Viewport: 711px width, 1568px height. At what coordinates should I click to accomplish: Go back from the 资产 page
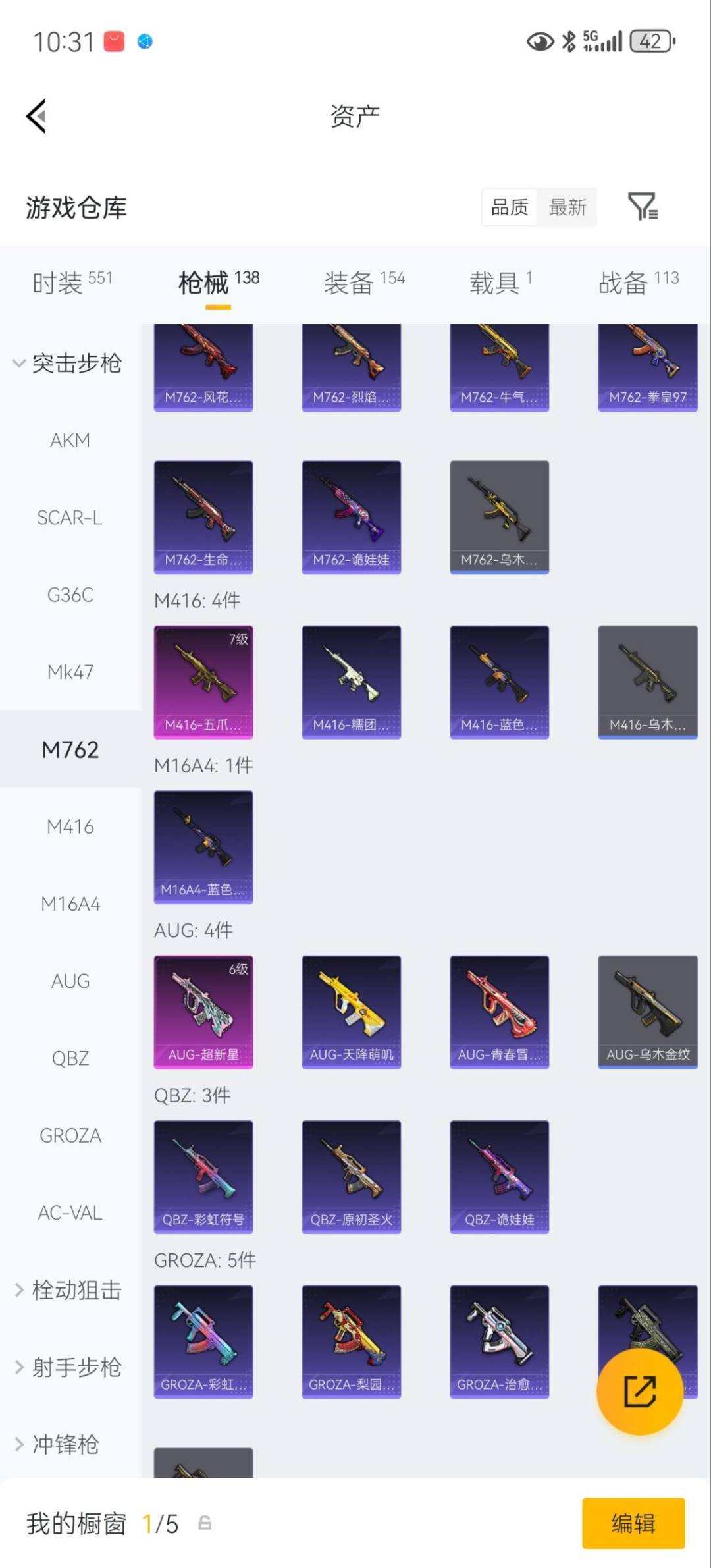point(36,117)
